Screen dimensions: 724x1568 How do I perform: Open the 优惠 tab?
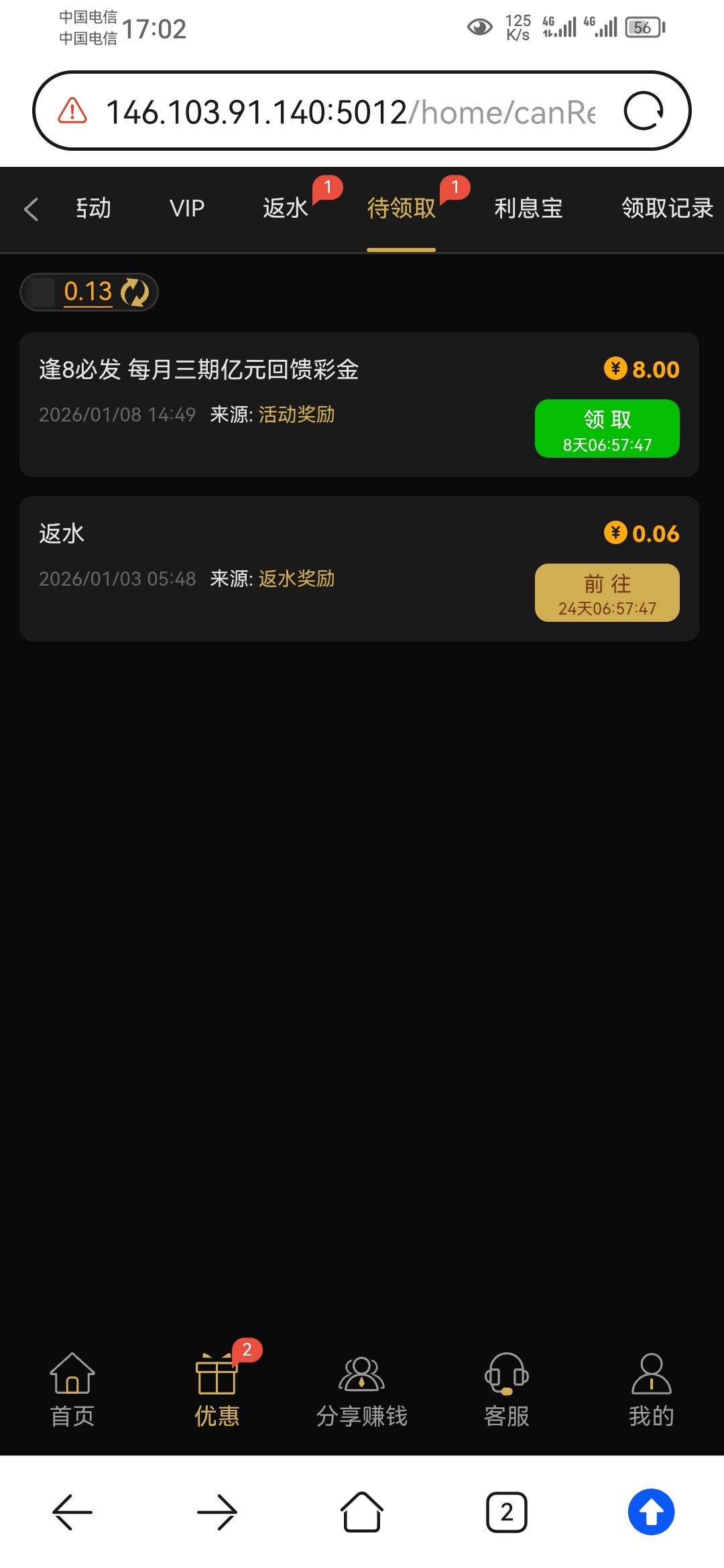tap(217, 1390)
